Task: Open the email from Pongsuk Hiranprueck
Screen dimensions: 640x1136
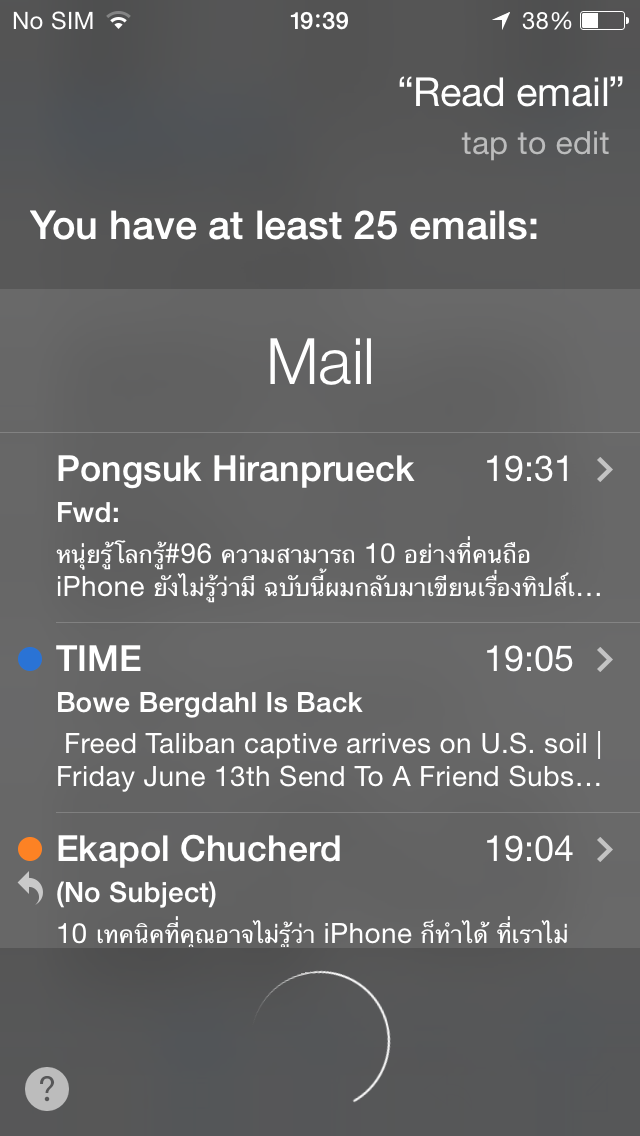Action: 320,528
